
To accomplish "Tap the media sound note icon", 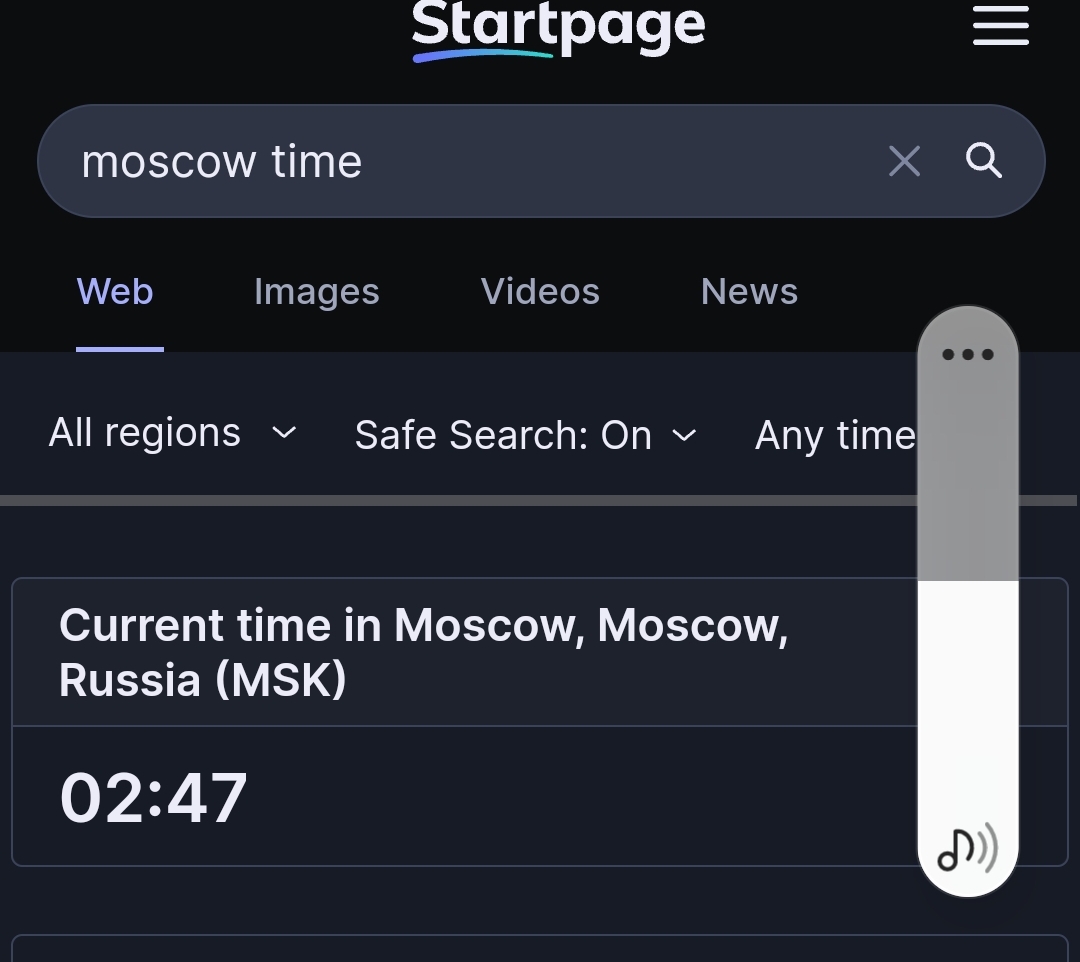I will point(966,850).
